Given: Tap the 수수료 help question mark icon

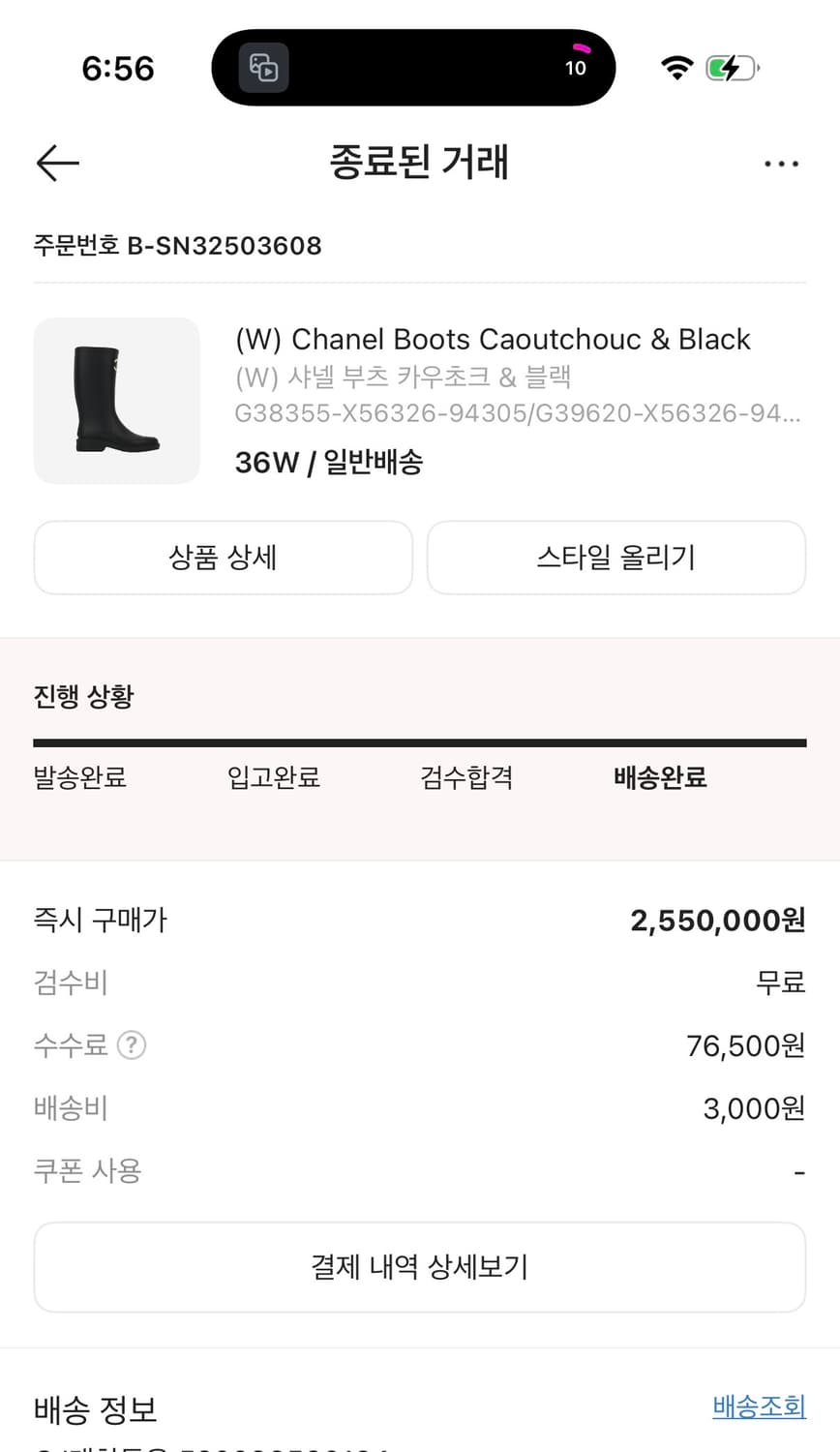Looking at the screenshot, I should 134,1045.
